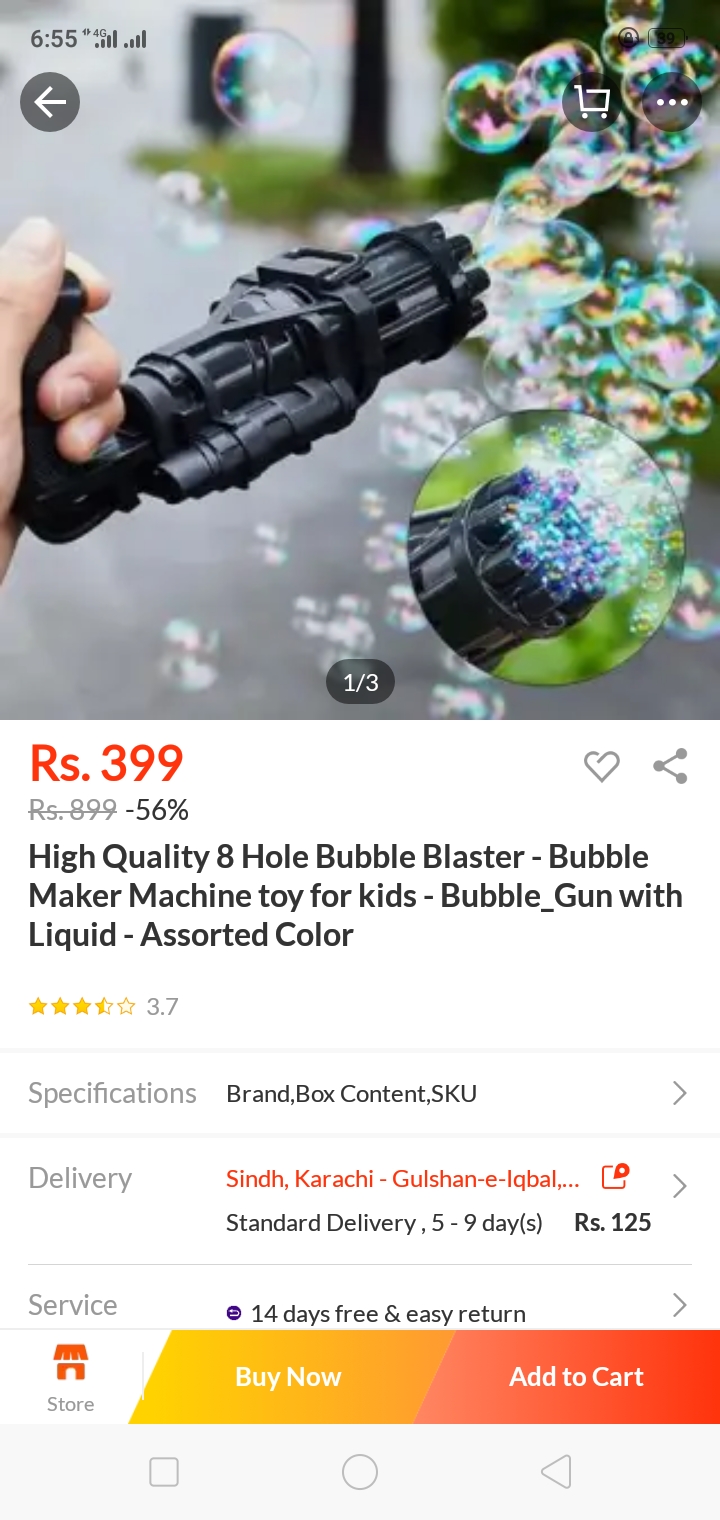View the 3.7 star rating reviews

click(x=104, y=1006)
